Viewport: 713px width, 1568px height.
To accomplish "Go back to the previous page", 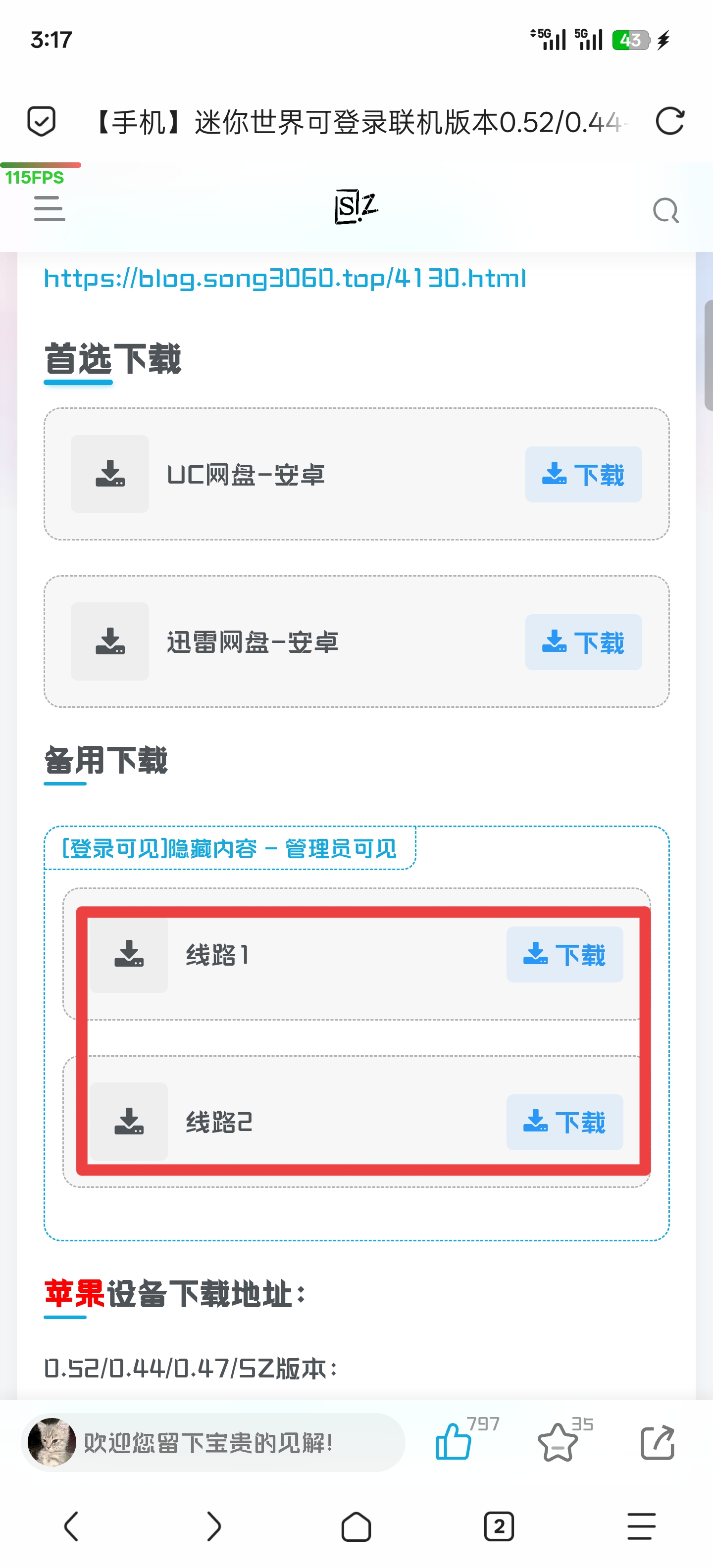I will click(71, 1526).
